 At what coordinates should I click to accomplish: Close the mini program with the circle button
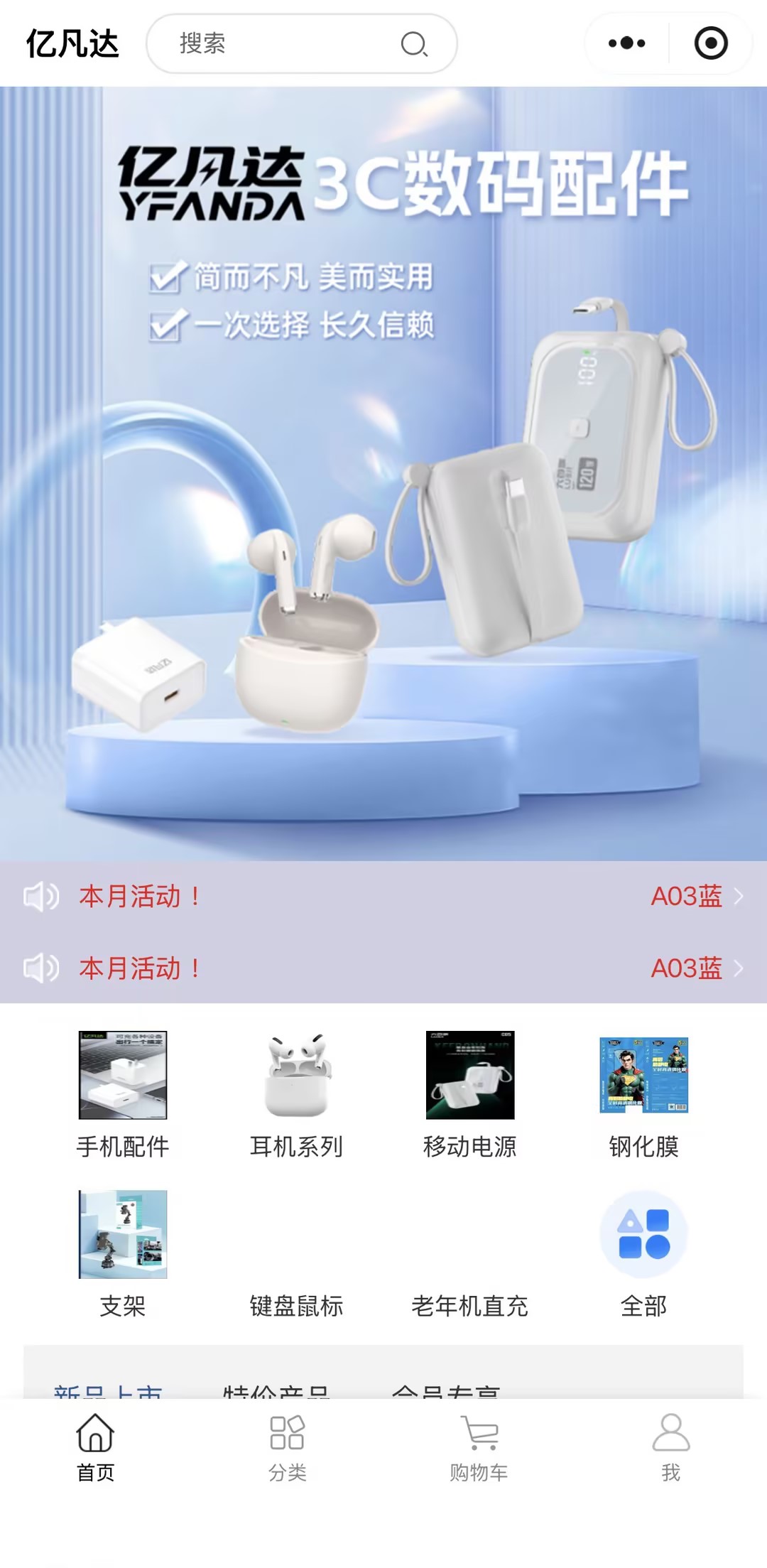[711, 43]
